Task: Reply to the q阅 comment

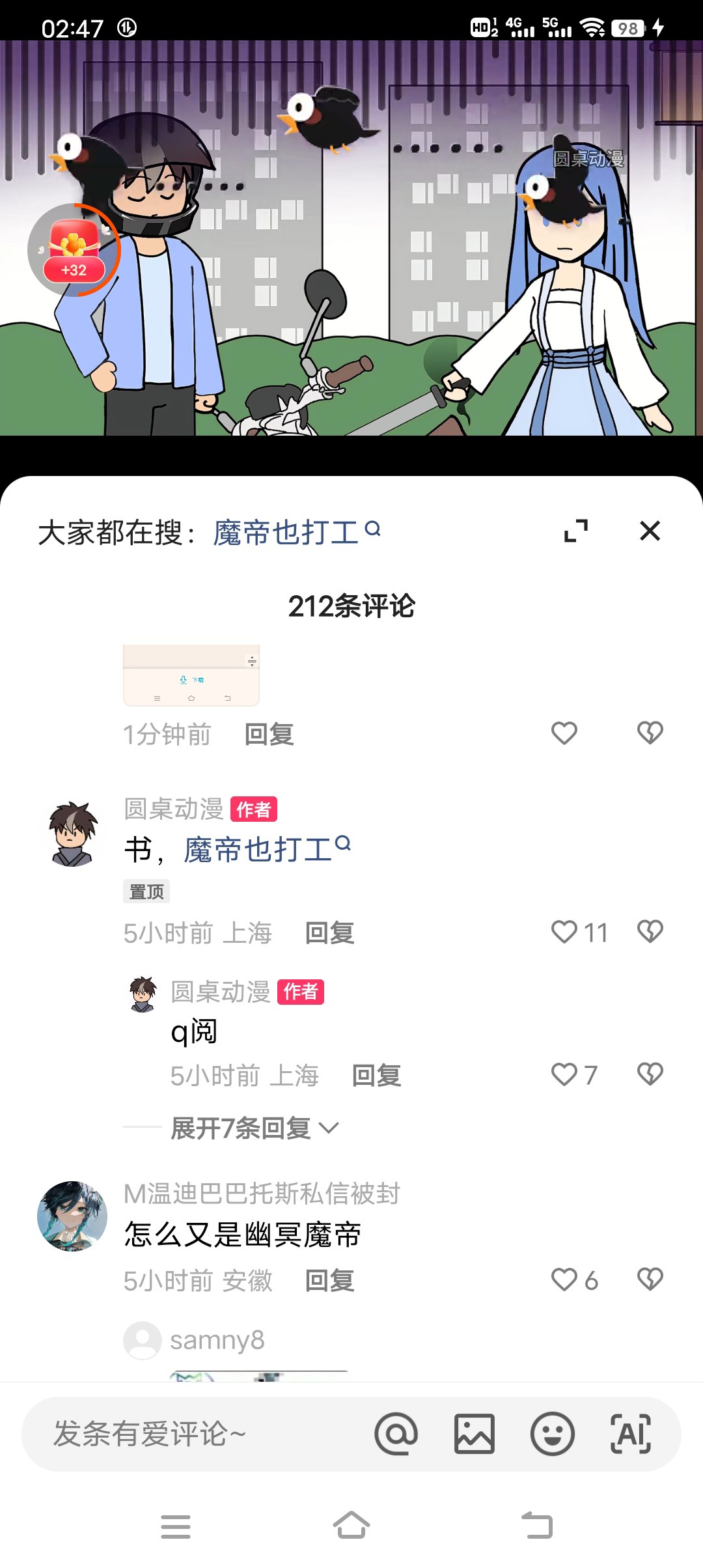Action: coord(376,1075)
